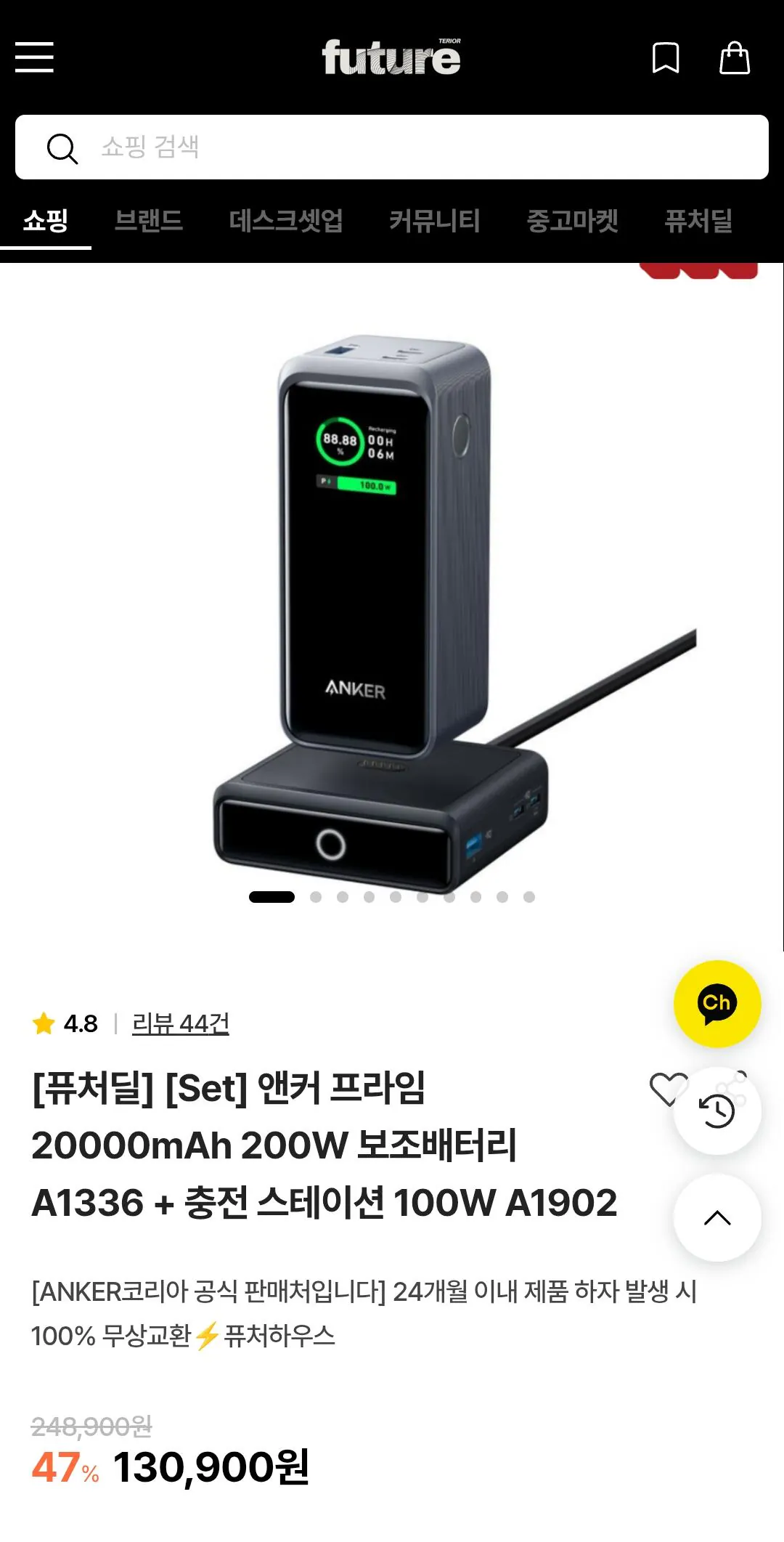Open the yellow KakaoTalk channel chat icon
Viewport: 784px width, 1542px height.
click(716, 1004)
